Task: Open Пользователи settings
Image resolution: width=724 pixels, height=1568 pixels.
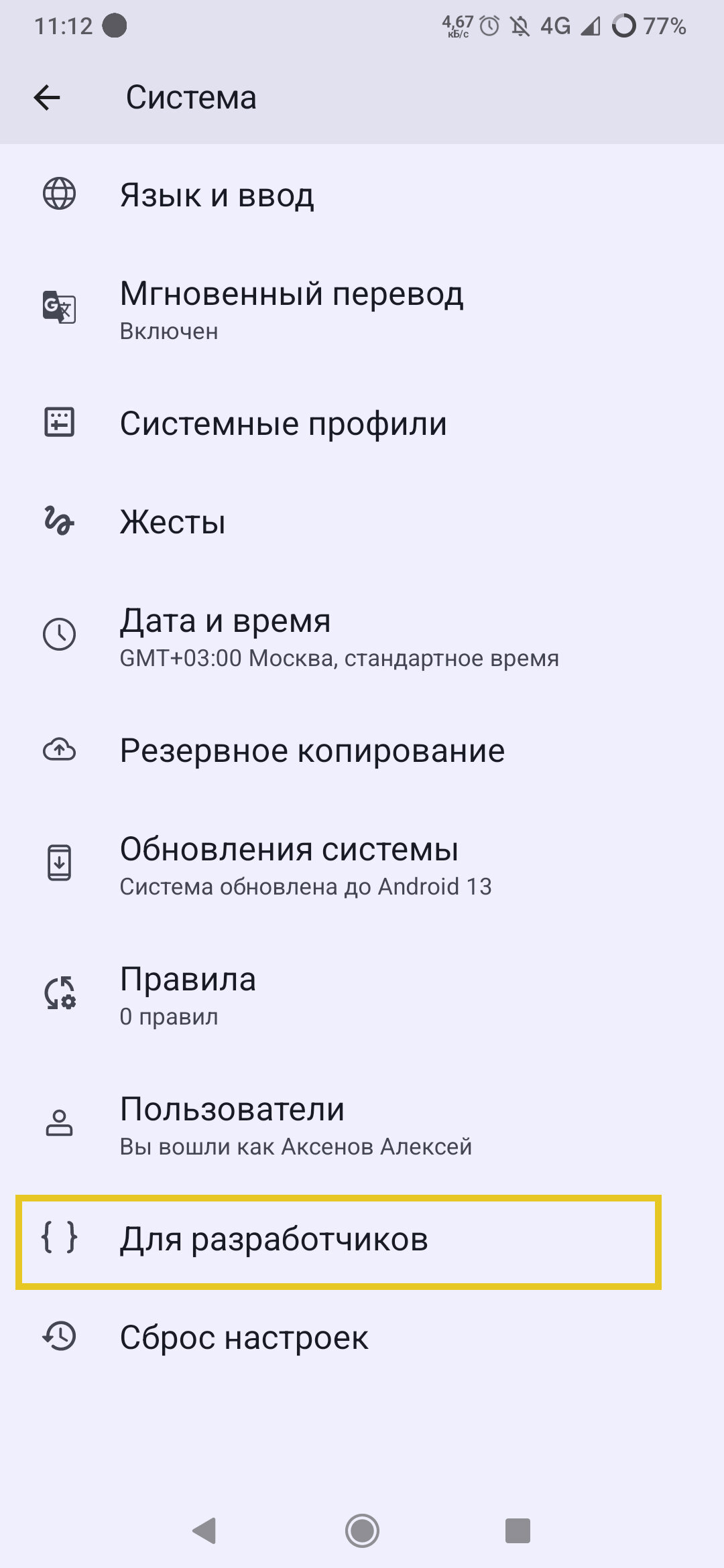Action: (362, 1124)
